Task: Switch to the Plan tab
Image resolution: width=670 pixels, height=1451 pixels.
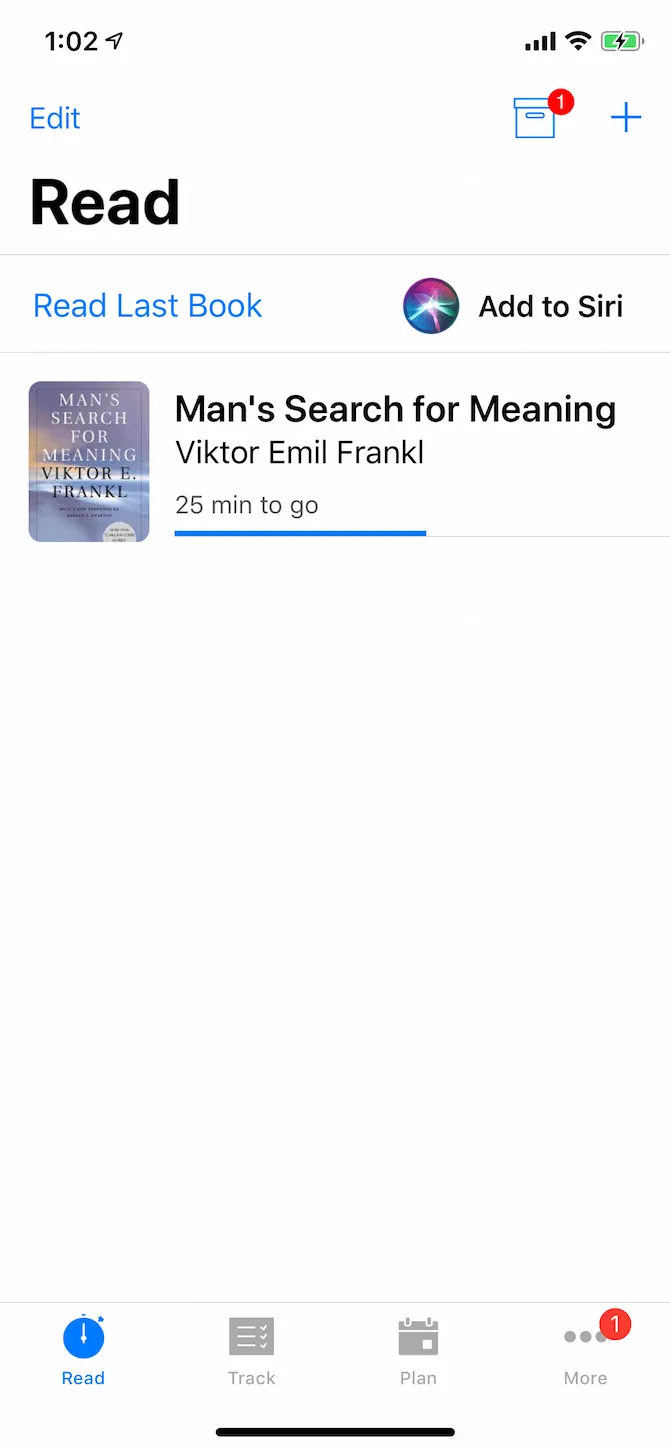Action: tap(418, 1350)
